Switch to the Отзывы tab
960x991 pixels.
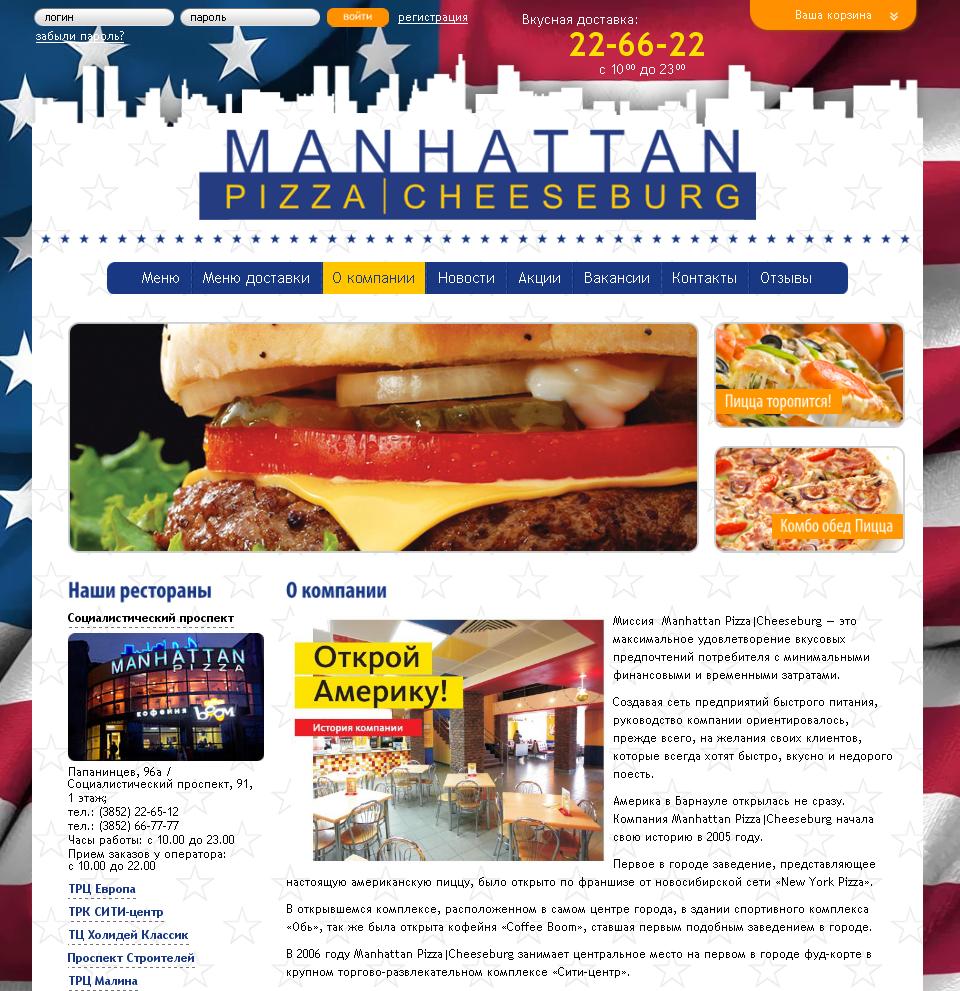(786, 278)
